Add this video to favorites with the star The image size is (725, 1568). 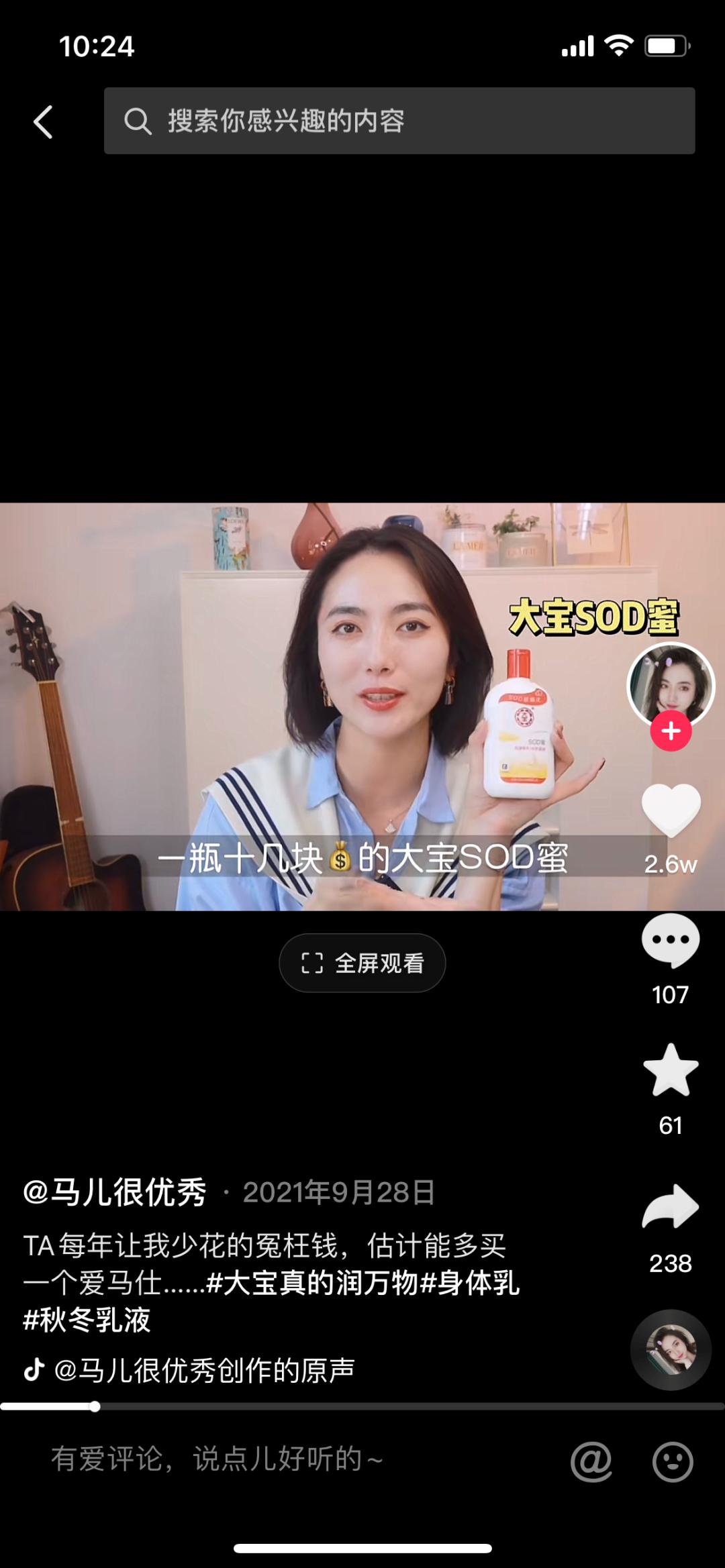pos(671,1071)
